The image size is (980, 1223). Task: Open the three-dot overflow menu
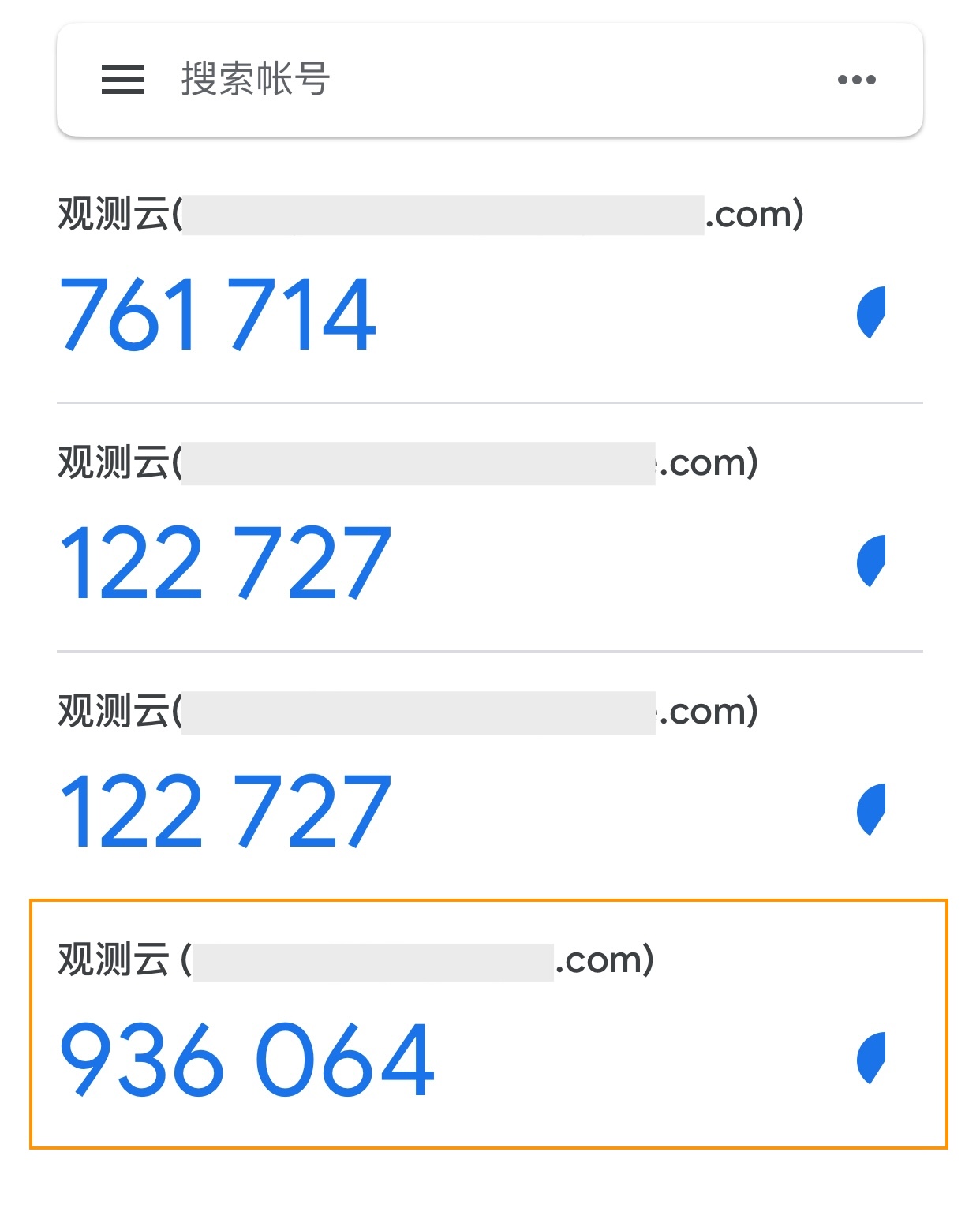point(856,80)
